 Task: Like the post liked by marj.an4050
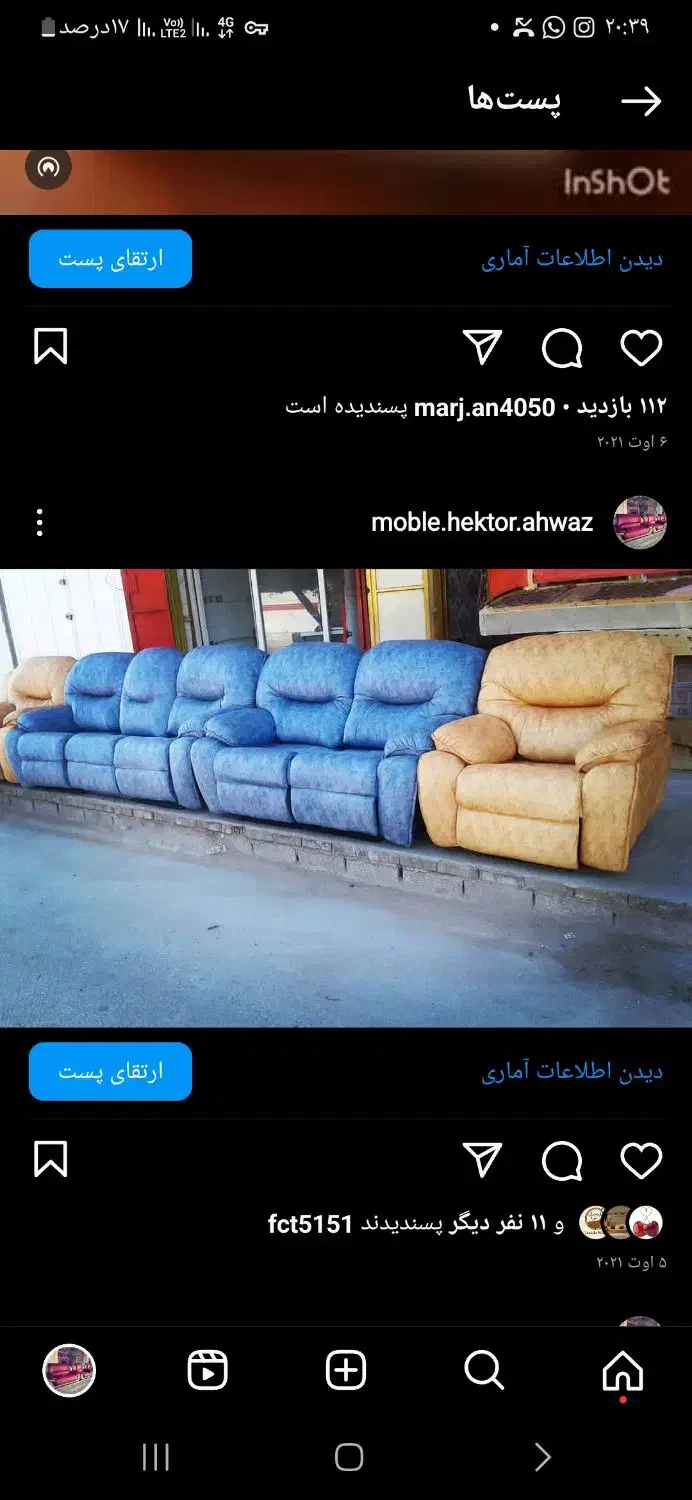tap(641, 348)
